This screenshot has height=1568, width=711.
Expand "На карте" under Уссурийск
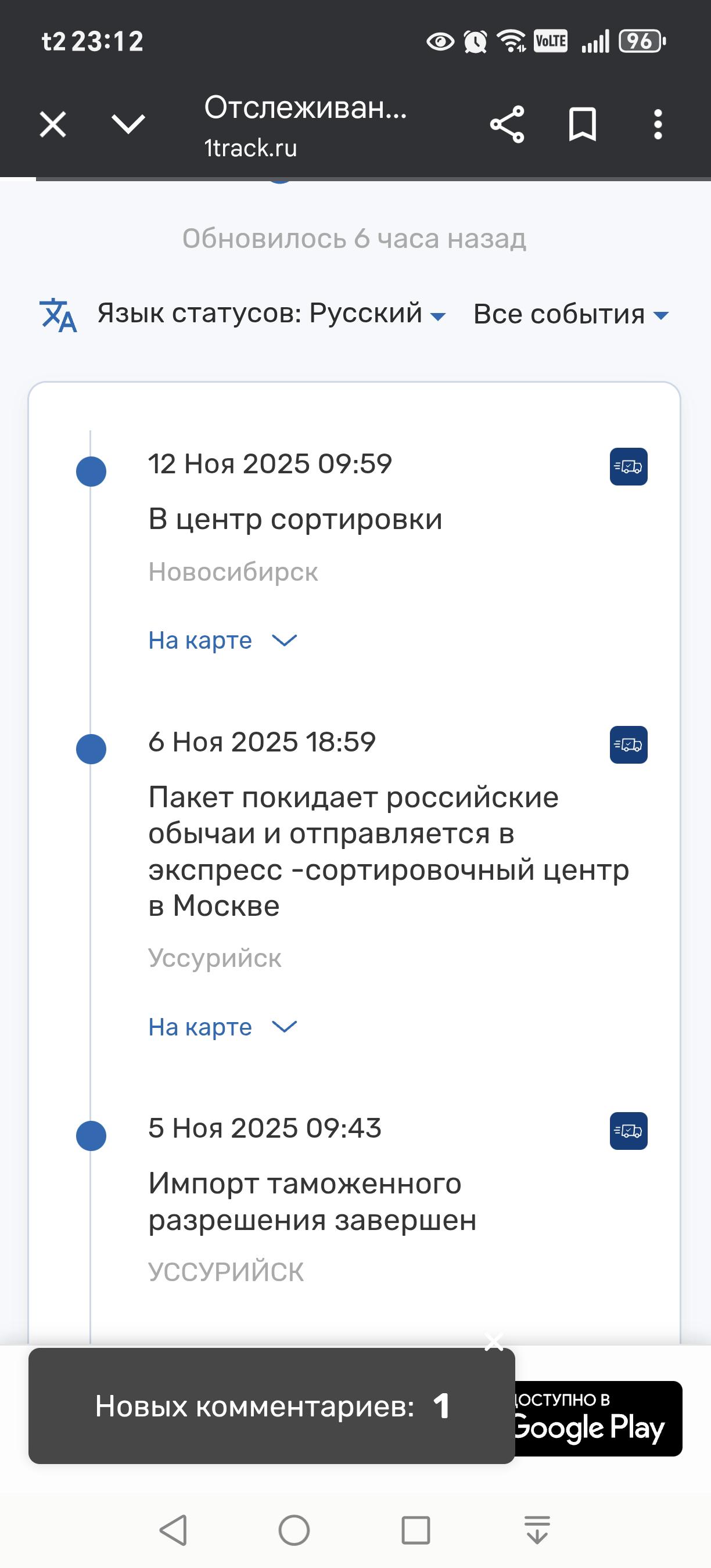coord(222,1027)
